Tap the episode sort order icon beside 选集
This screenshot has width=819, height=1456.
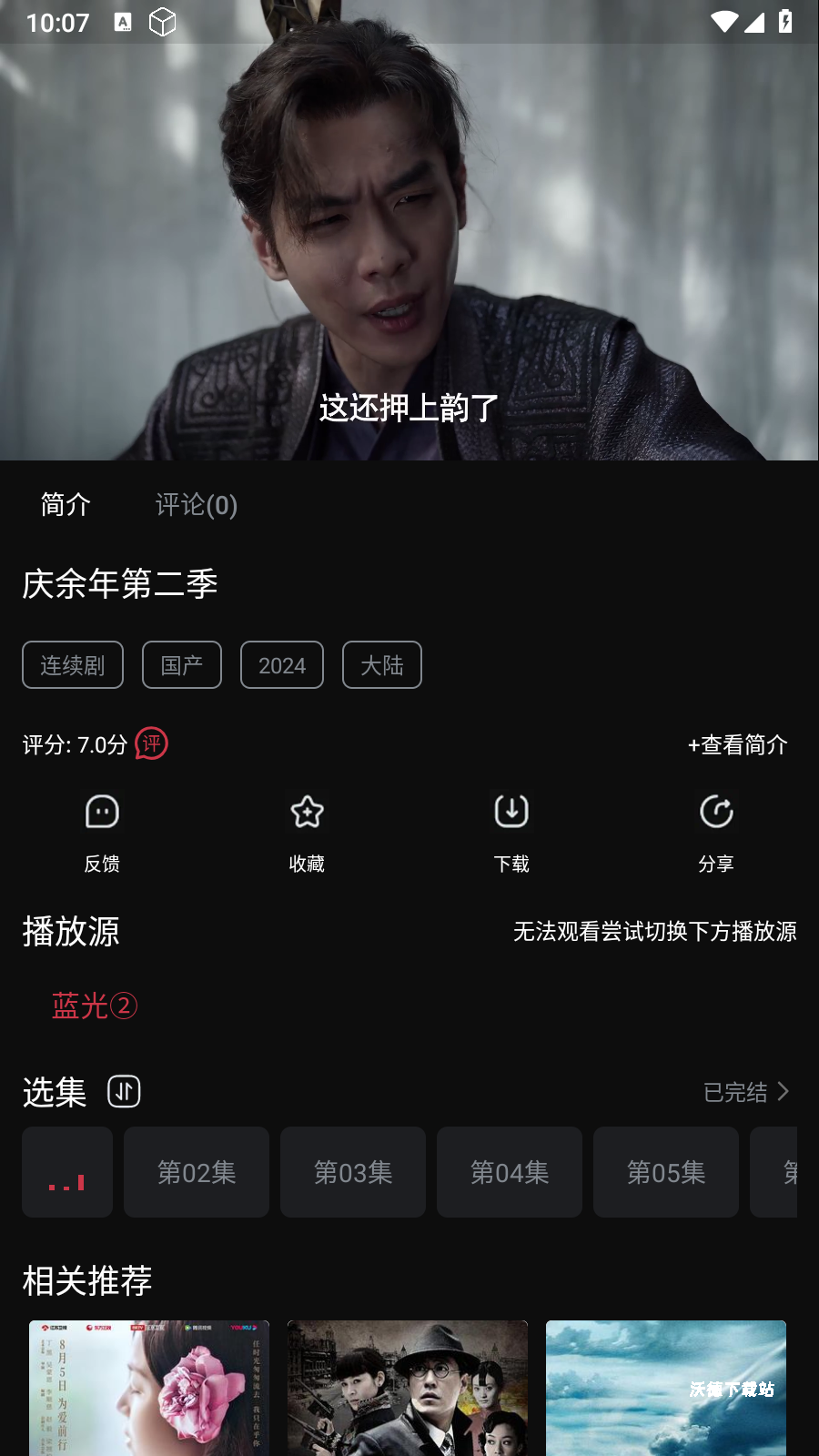pyautogui.click(x=125, y=1092)
